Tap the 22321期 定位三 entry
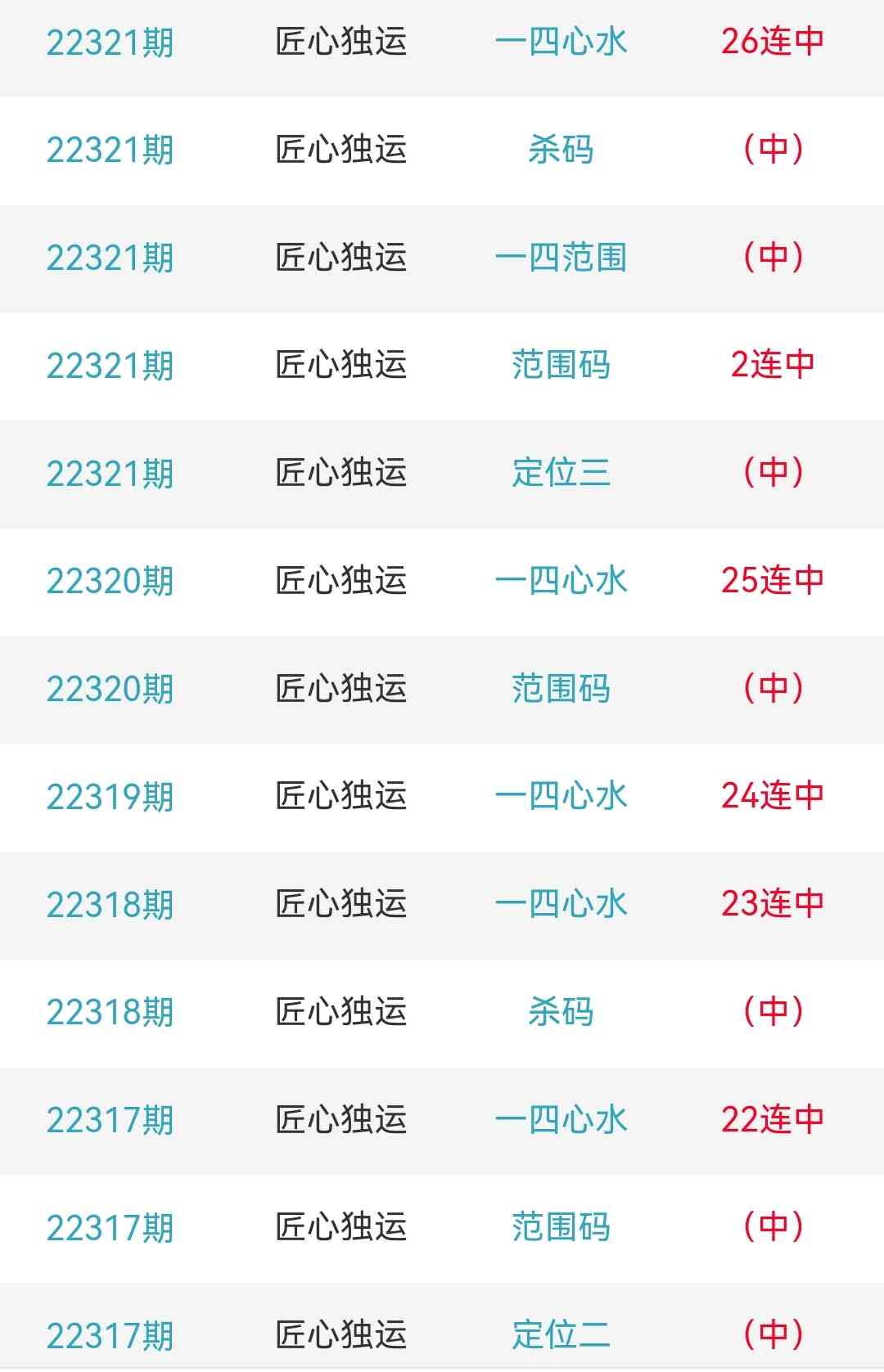Viewport: 884px width, 1372px height. (561, 473)
